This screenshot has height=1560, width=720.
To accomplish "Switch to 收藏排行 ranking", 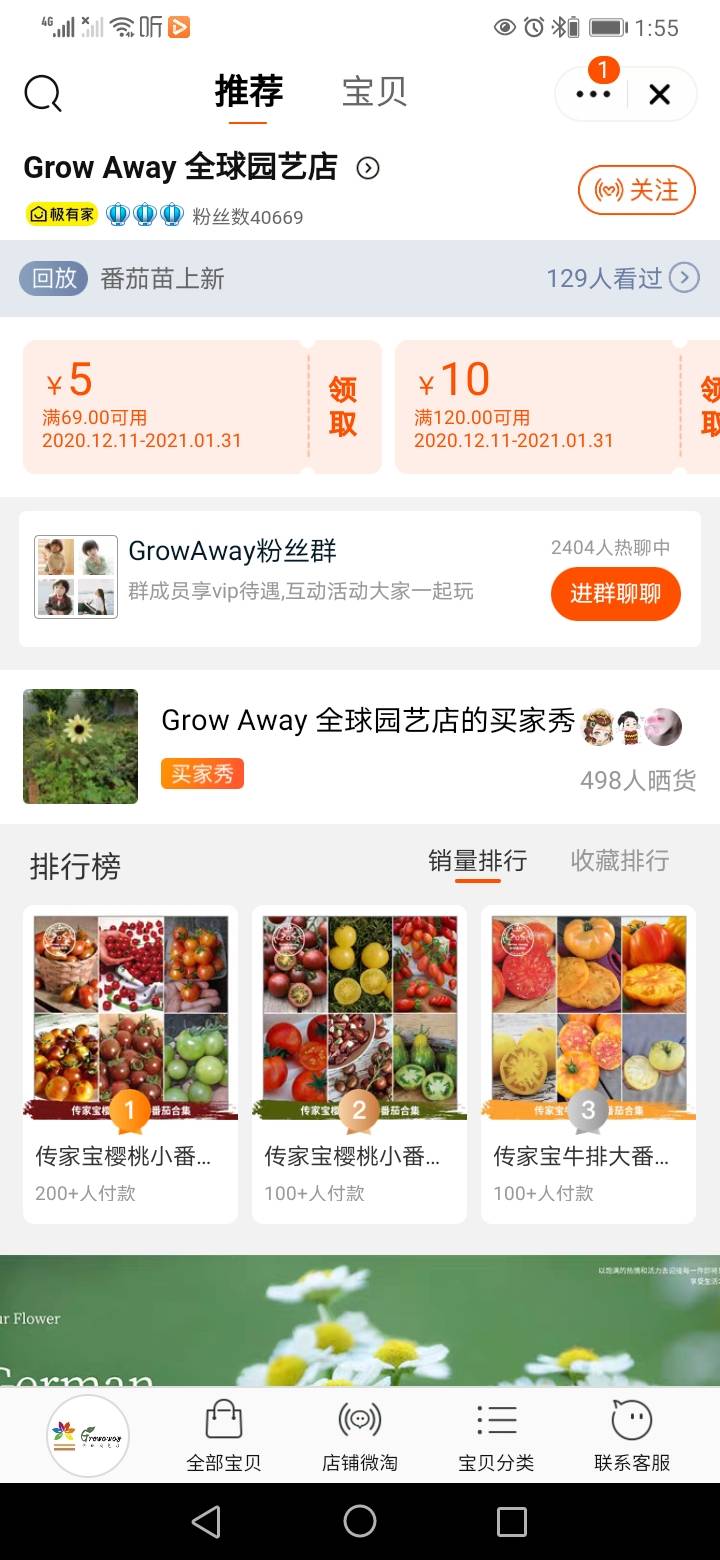I will click(619, 861).
